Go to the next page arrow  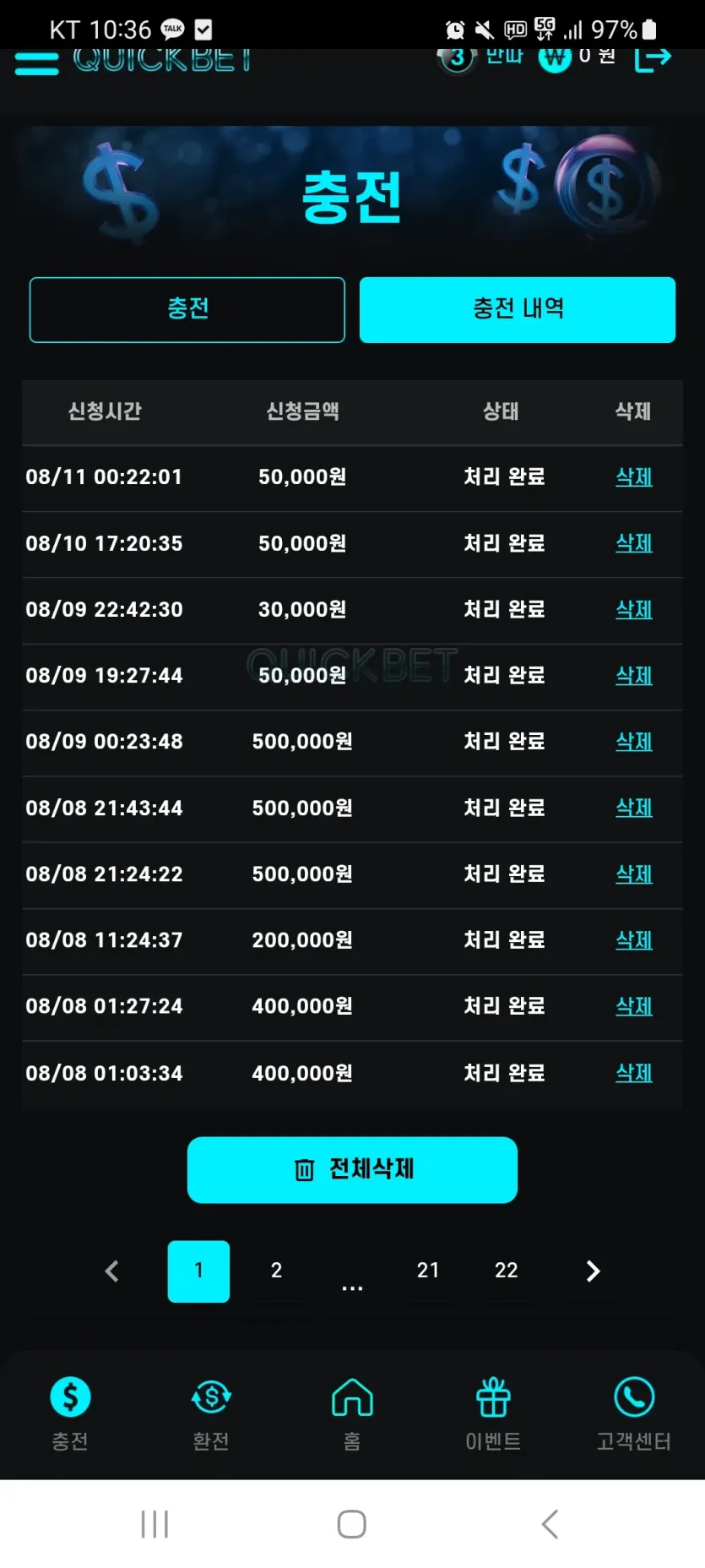point(593,1271)
